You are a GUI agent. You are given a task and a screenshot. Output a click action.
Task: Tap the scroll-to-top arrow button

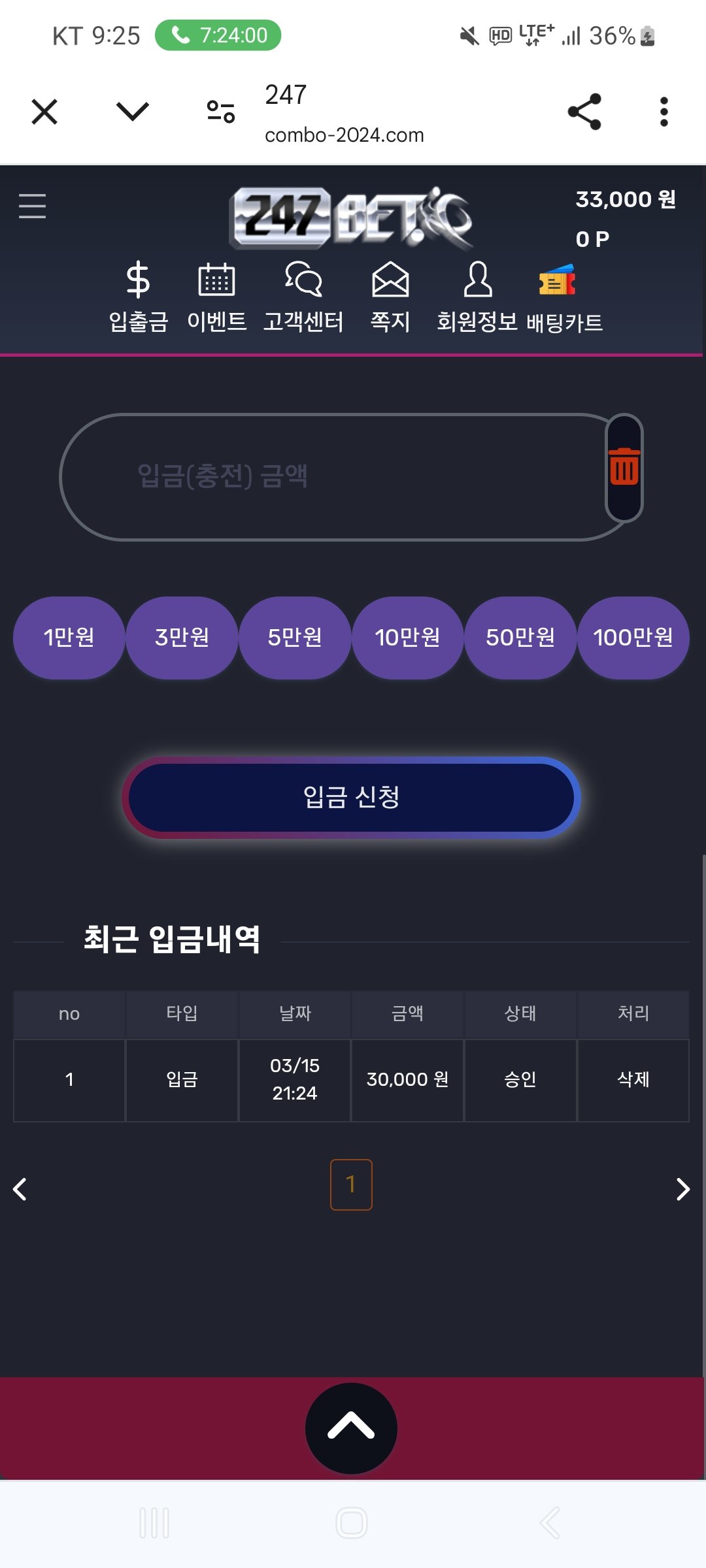pyautogui.click(x=351, y=1428)
